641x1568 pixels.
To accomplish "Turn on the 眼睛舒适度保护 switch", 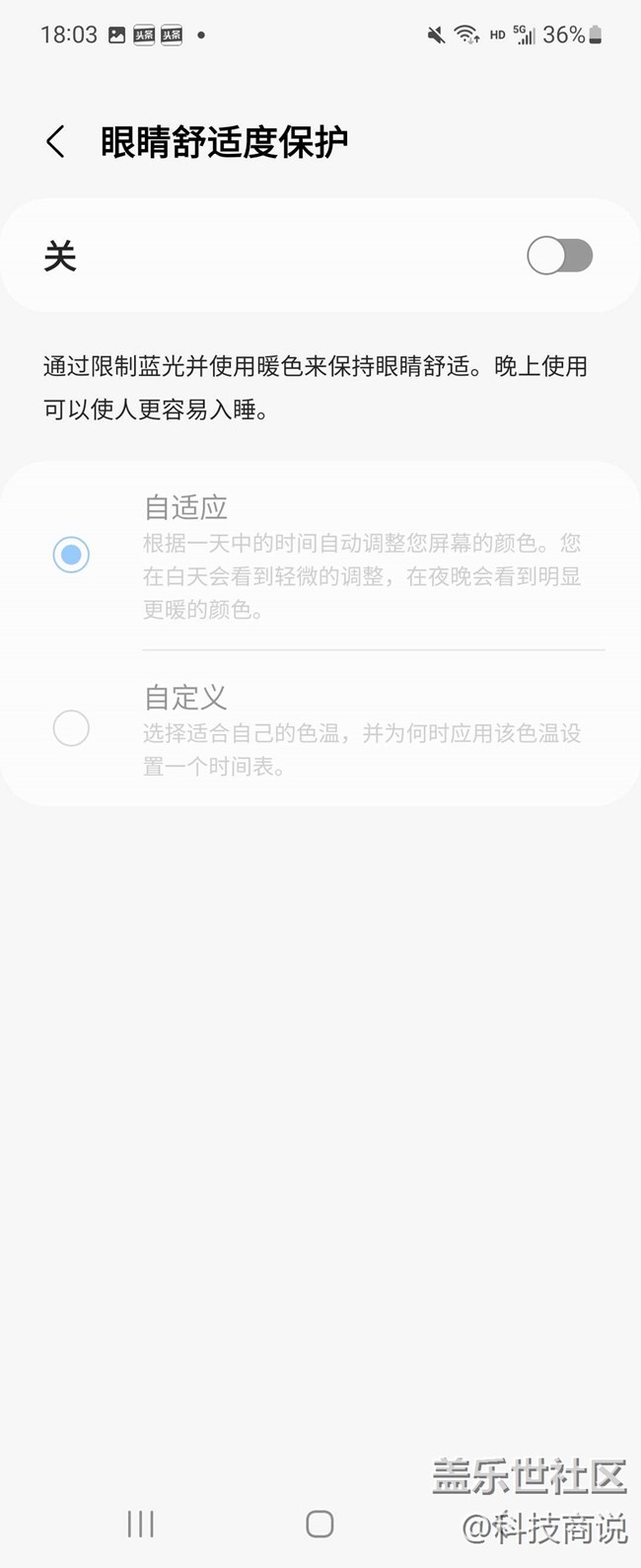I will coord(559,257).
